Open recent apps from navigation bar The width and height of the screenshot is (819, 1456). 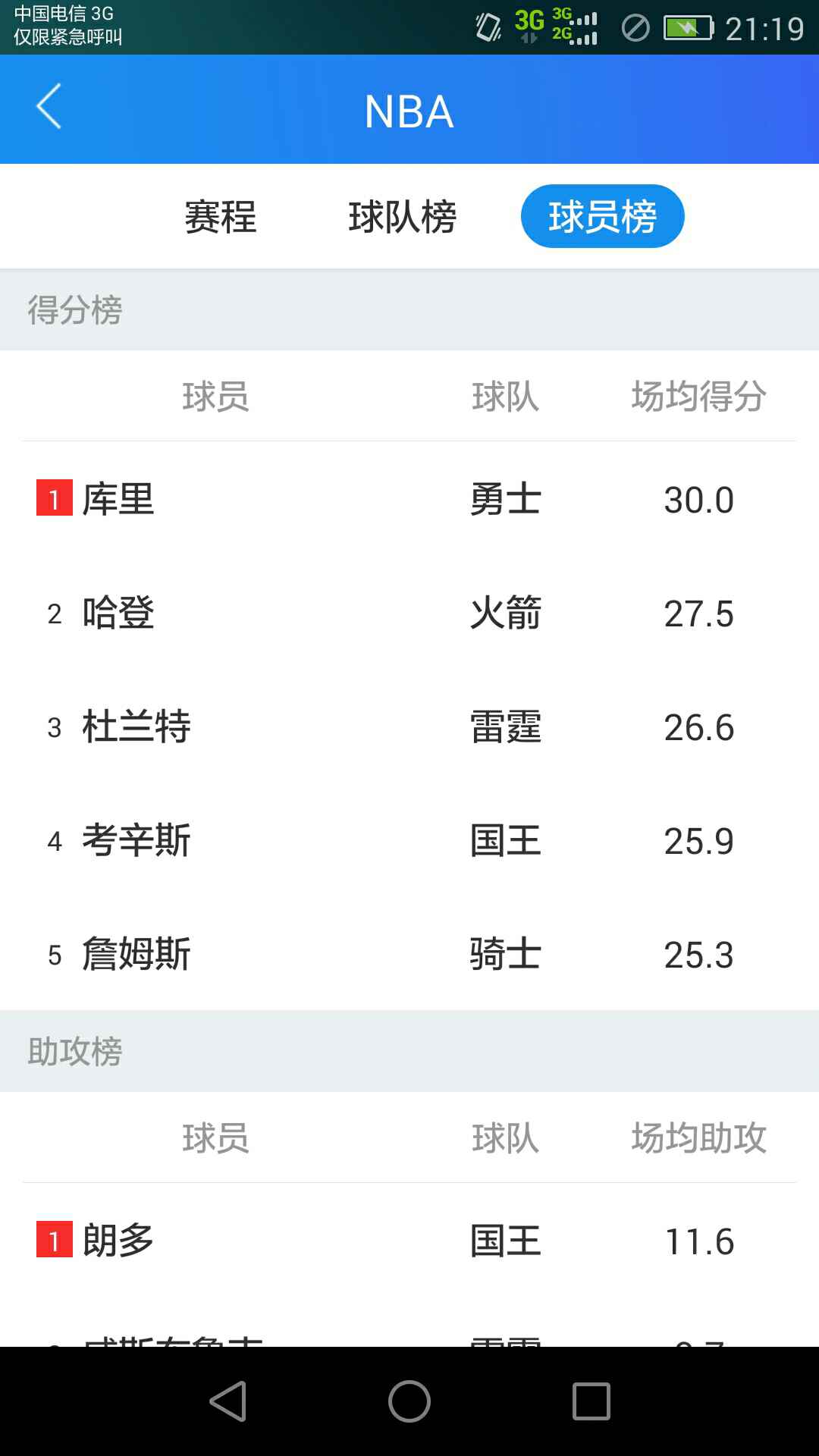591,1401
